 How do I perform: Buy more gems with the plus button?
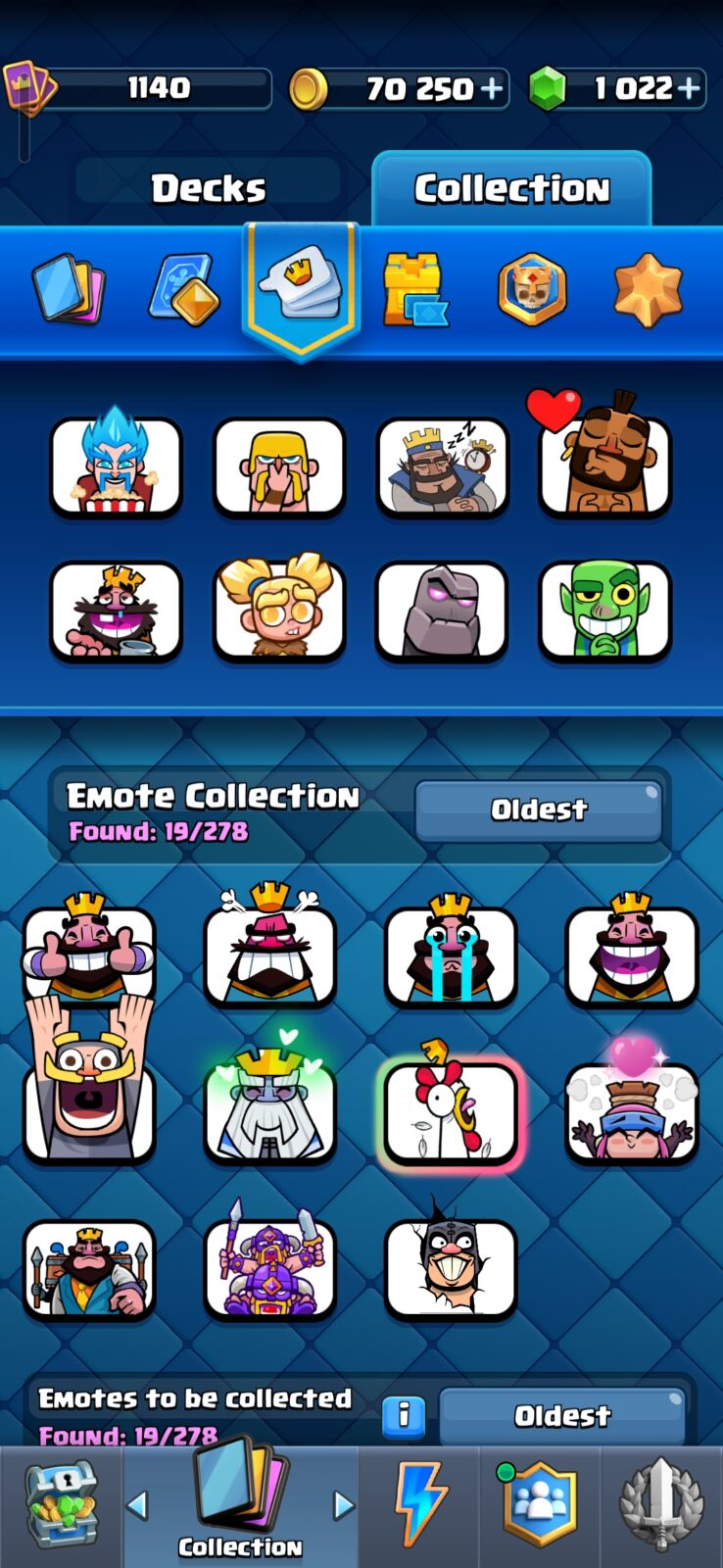tap(690, 89)
